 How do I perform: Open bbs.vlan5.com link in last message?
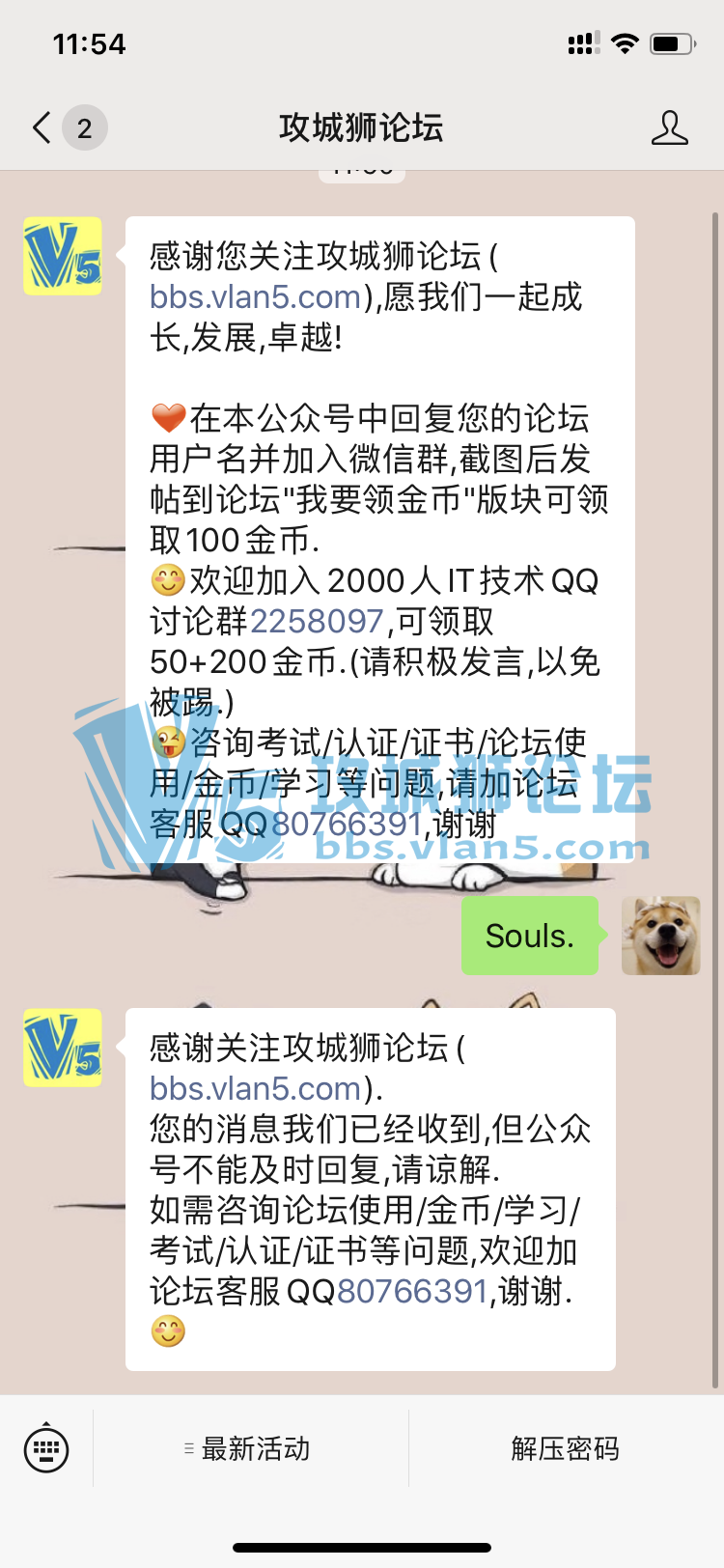point(255,1089)
